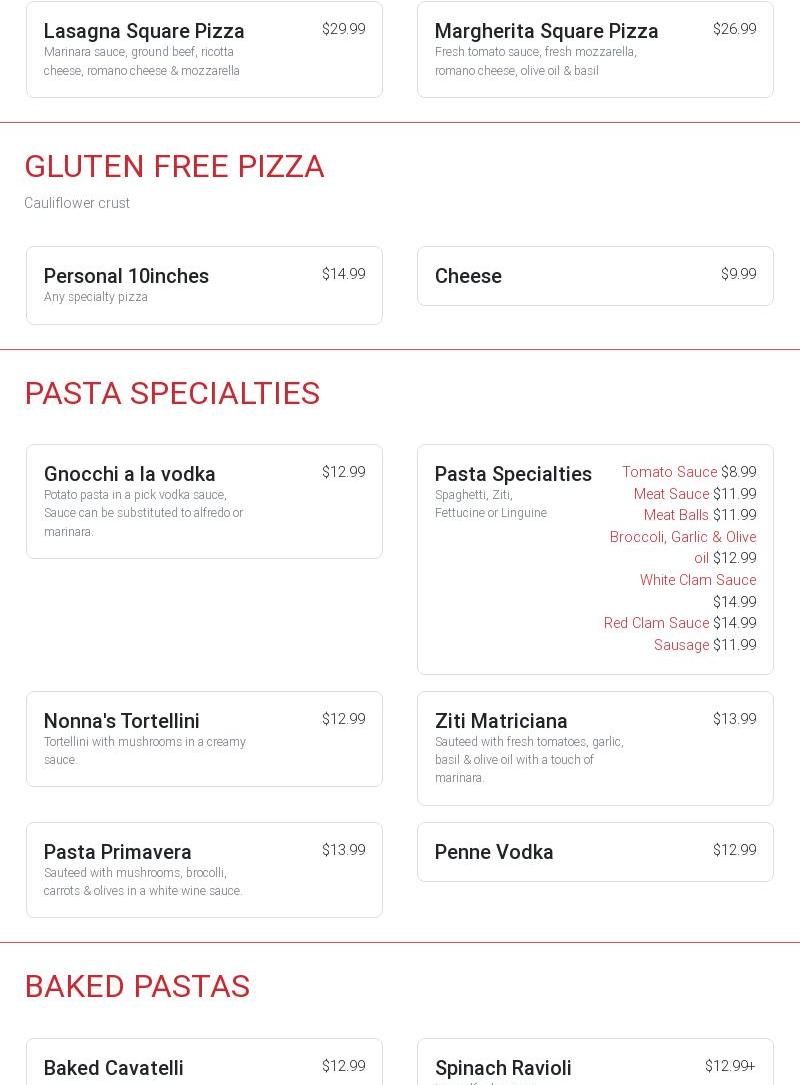Open the Pasta Specialties sauce options card
The width and height of the screenshot is (800, 1085).
point(595,559)
